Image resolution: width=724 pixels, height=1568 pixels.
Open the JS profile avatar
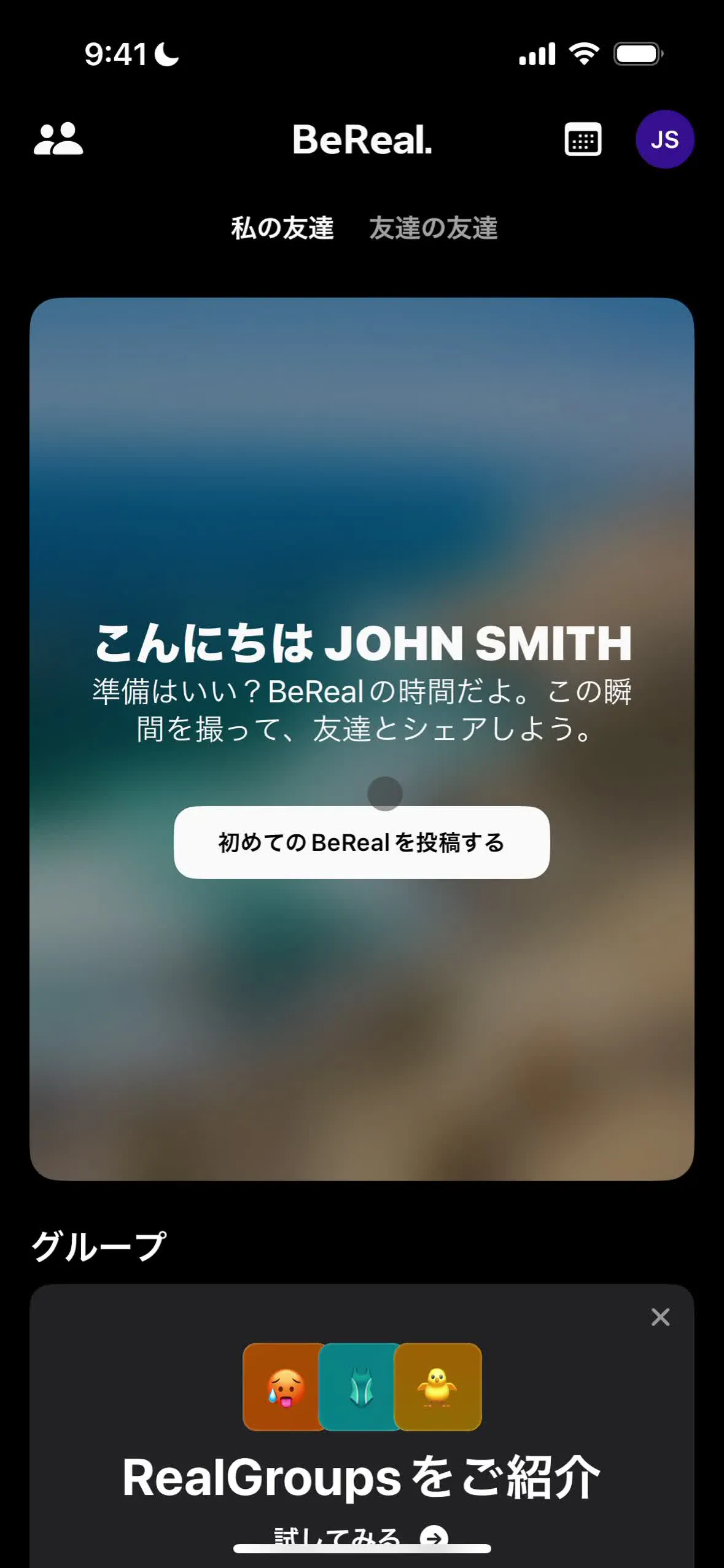(x=664, y=139)
